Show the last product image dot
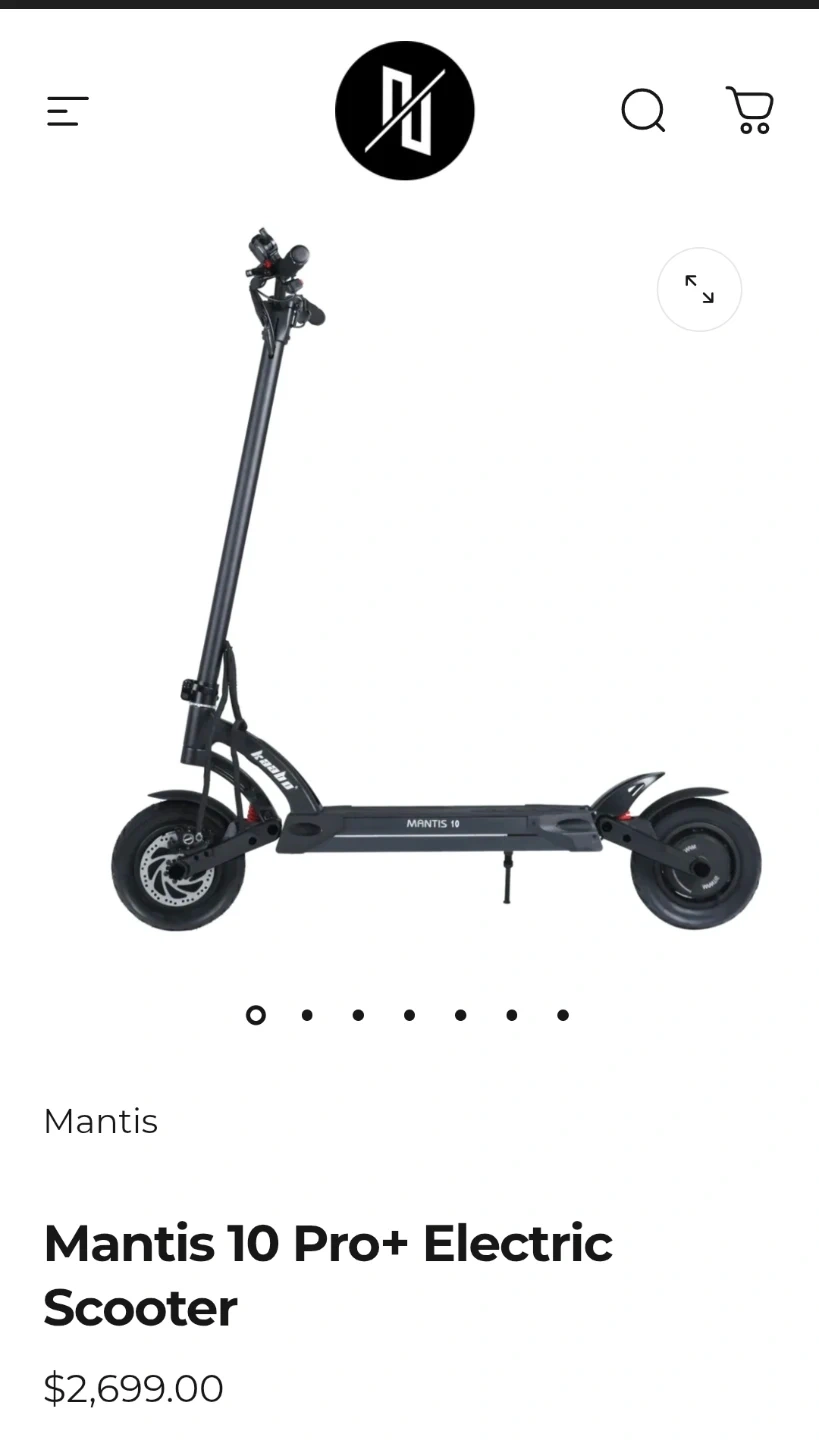The image size is (819, 1440). point(563,1015)
